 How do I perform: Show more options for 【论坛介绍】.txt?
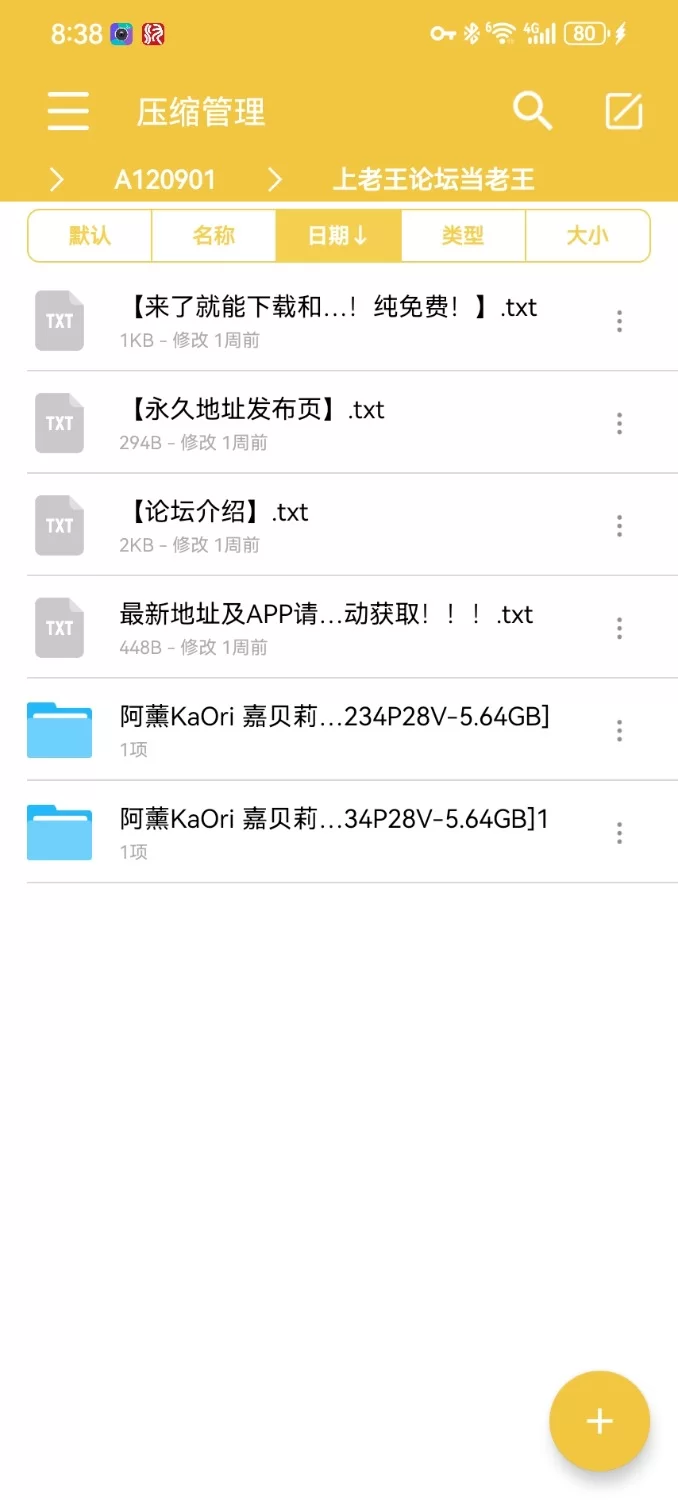tap(620, 525)
